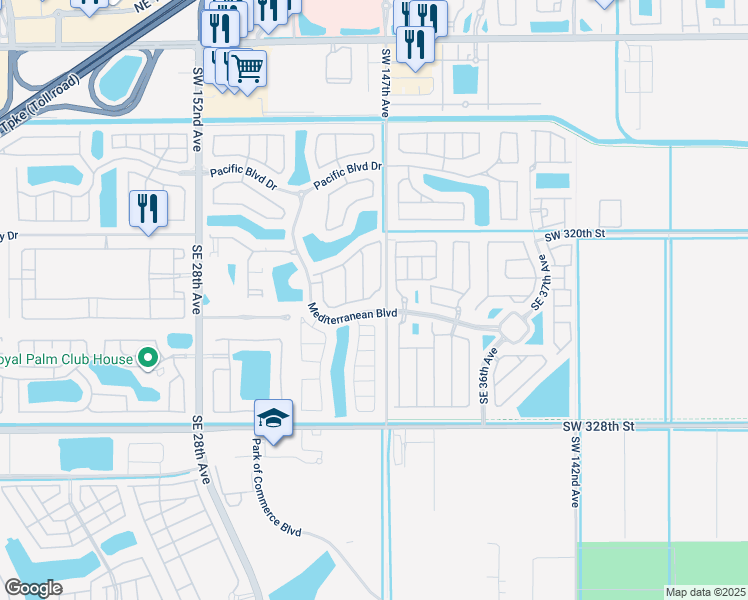
Task: Select the Royal Palm Club House marker
Action: [148, 357]
